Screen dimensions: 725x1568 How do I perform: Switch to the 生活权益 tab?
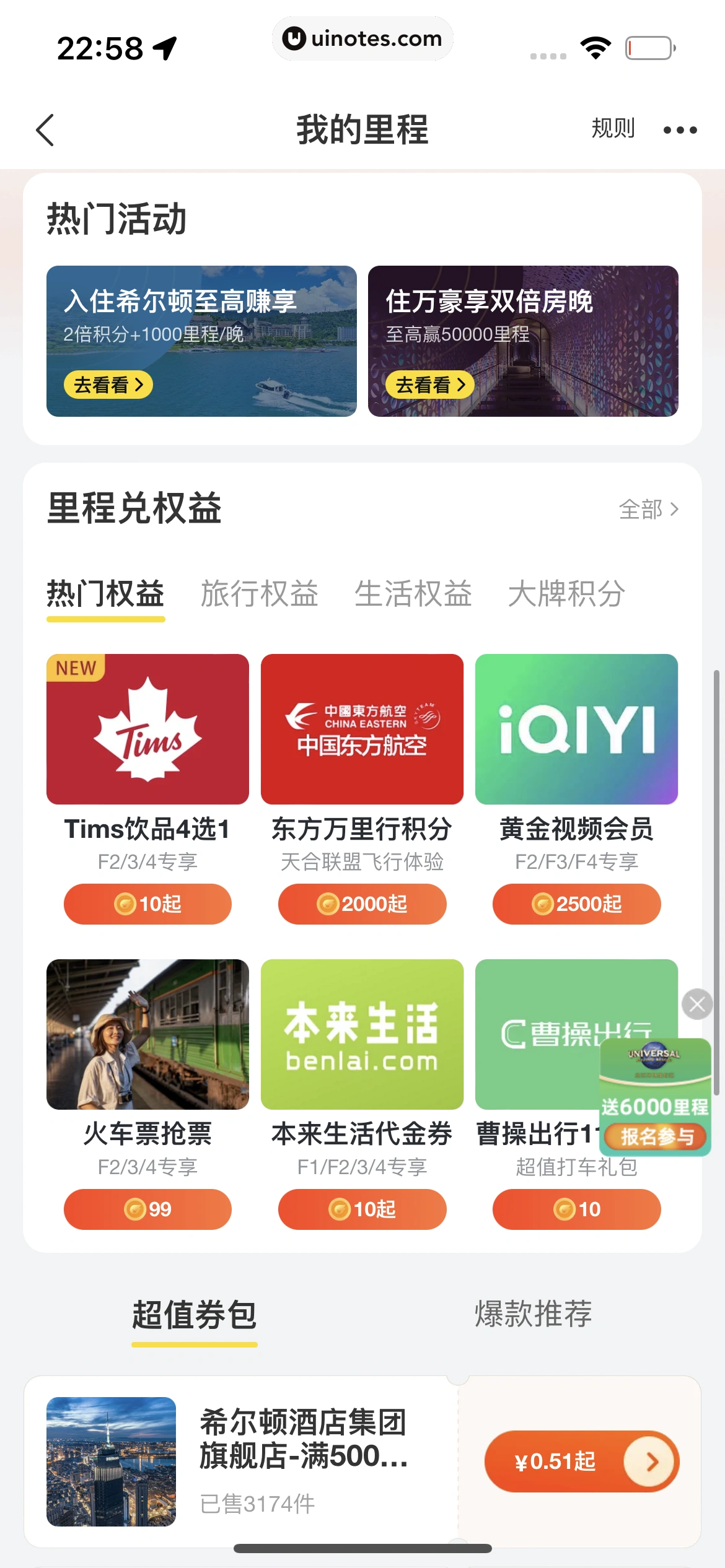(413, 594)
